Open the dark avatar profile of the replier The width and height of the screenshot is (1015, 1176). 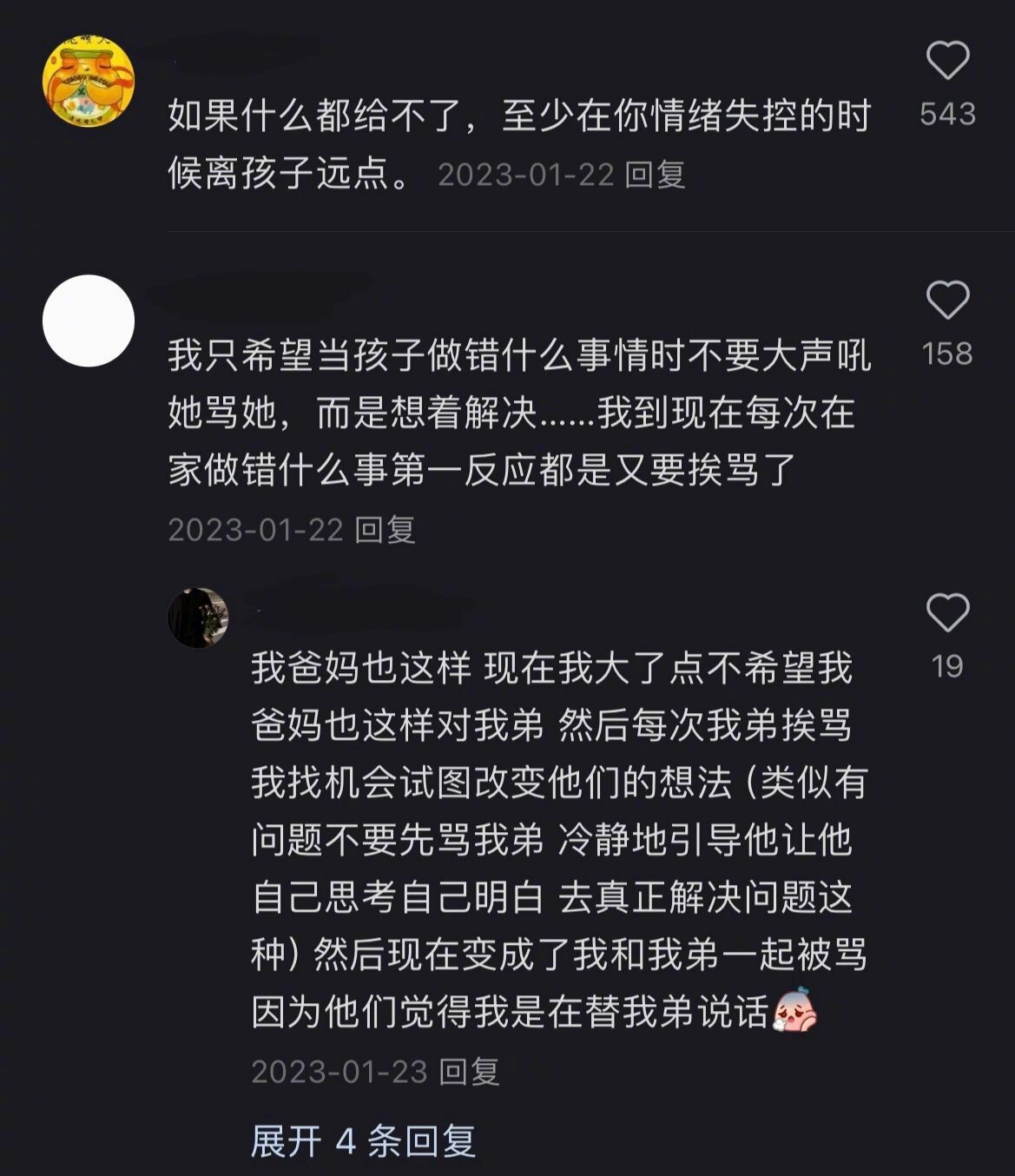[198, 618]
